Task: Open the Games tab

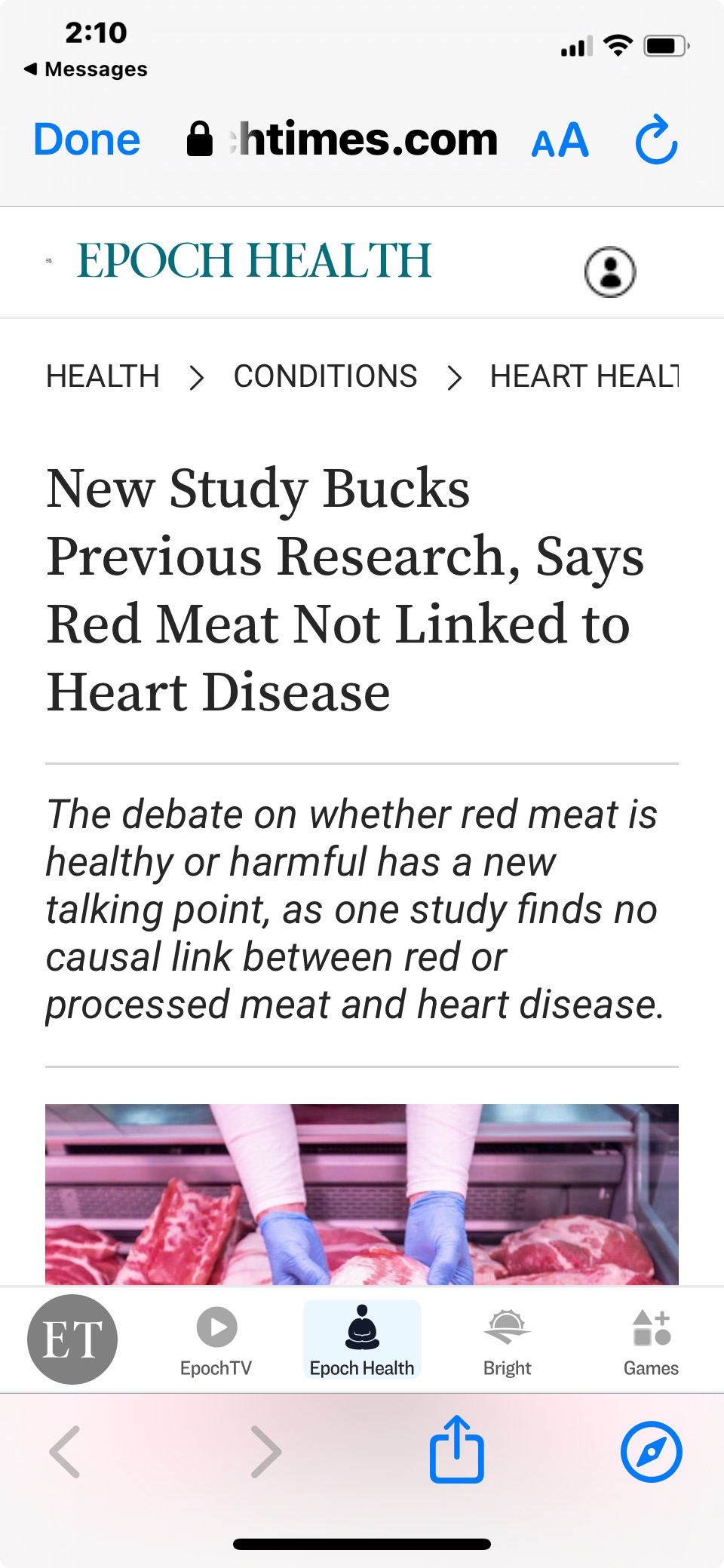Action: pos(651,1339)
